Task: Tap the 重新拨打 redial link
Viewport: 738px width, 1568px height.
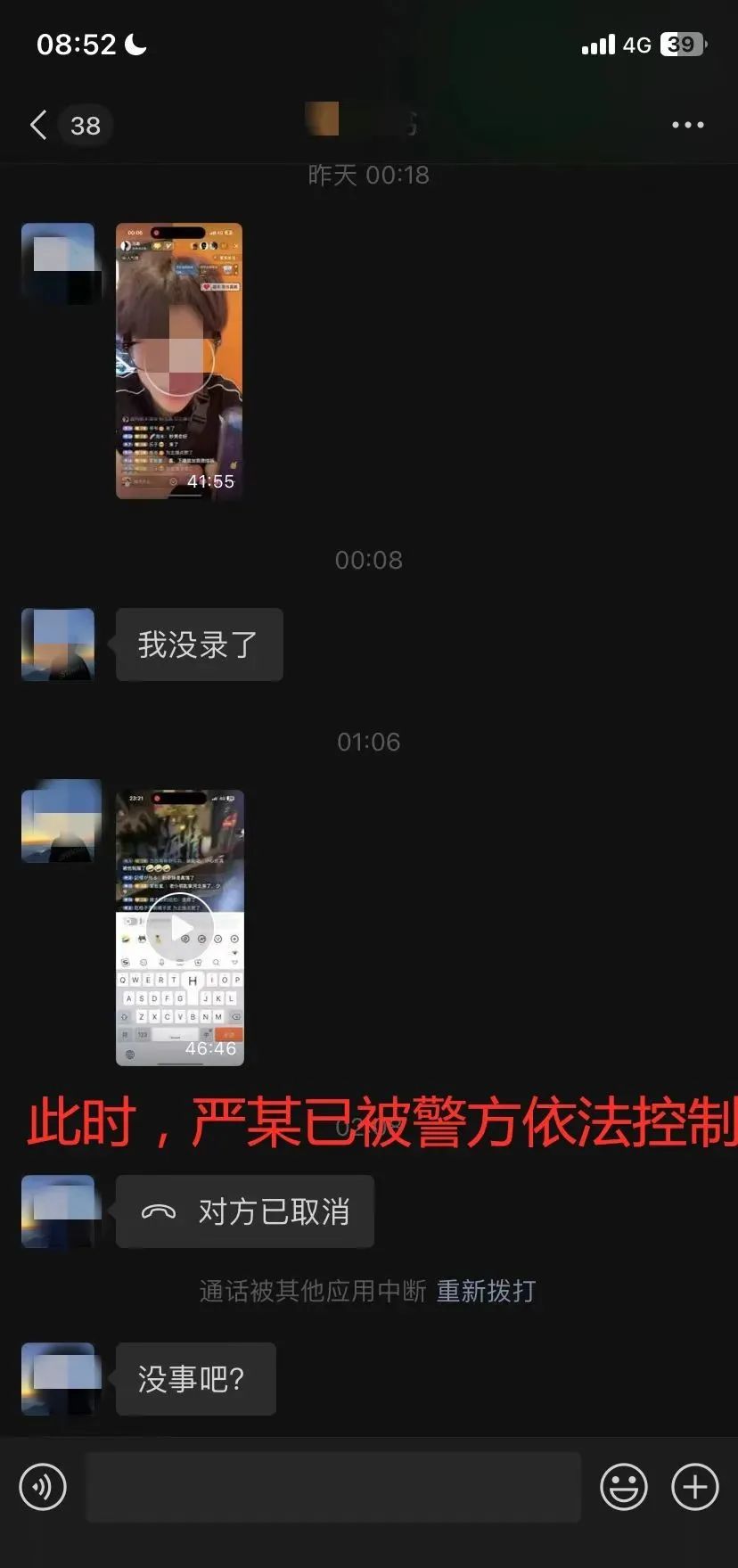Action: pos(486,1291)
